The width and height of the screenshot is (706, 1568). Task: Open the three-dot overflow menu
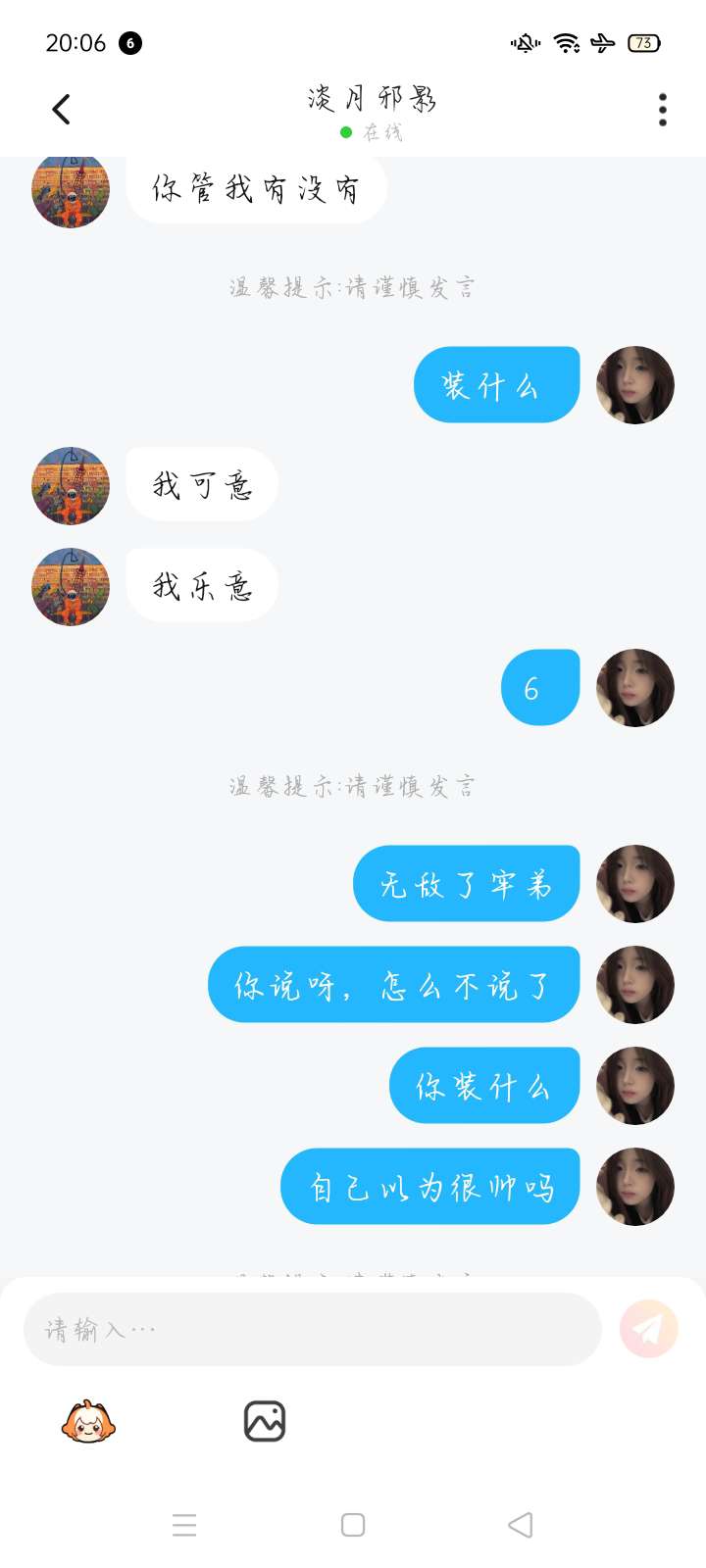click(663, 110)
